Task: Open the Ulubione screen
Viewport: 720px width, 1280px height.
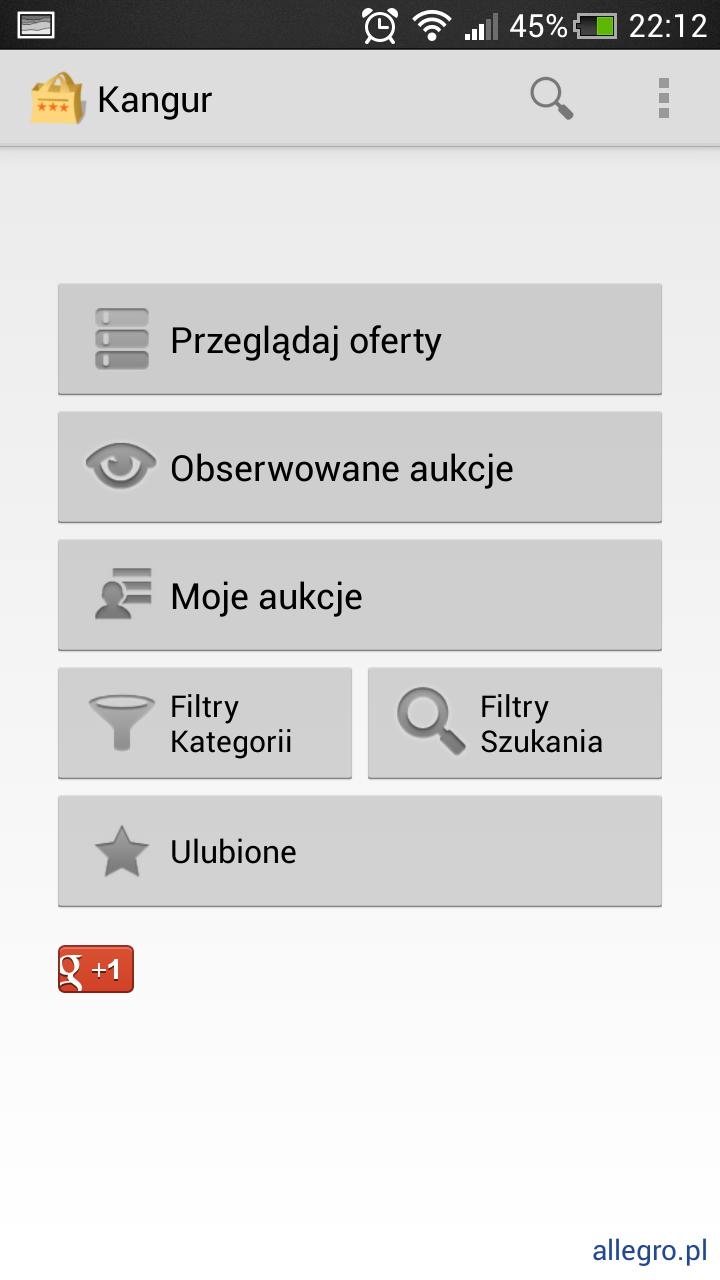Action: 360,851
